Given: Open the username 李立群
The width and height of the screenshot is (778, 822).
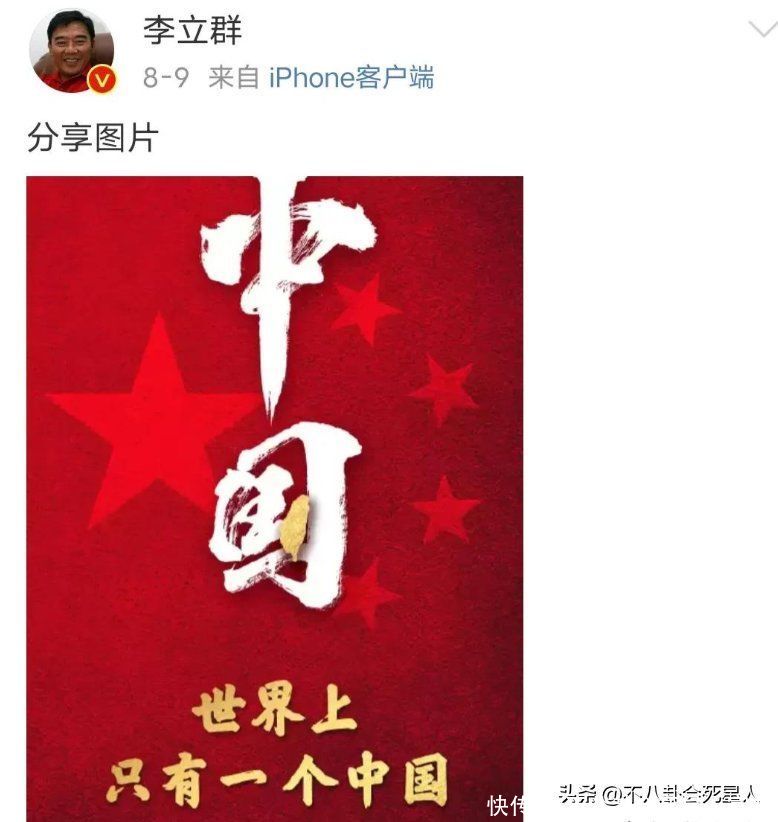Looking at the screenshot, I should (192, 30).
